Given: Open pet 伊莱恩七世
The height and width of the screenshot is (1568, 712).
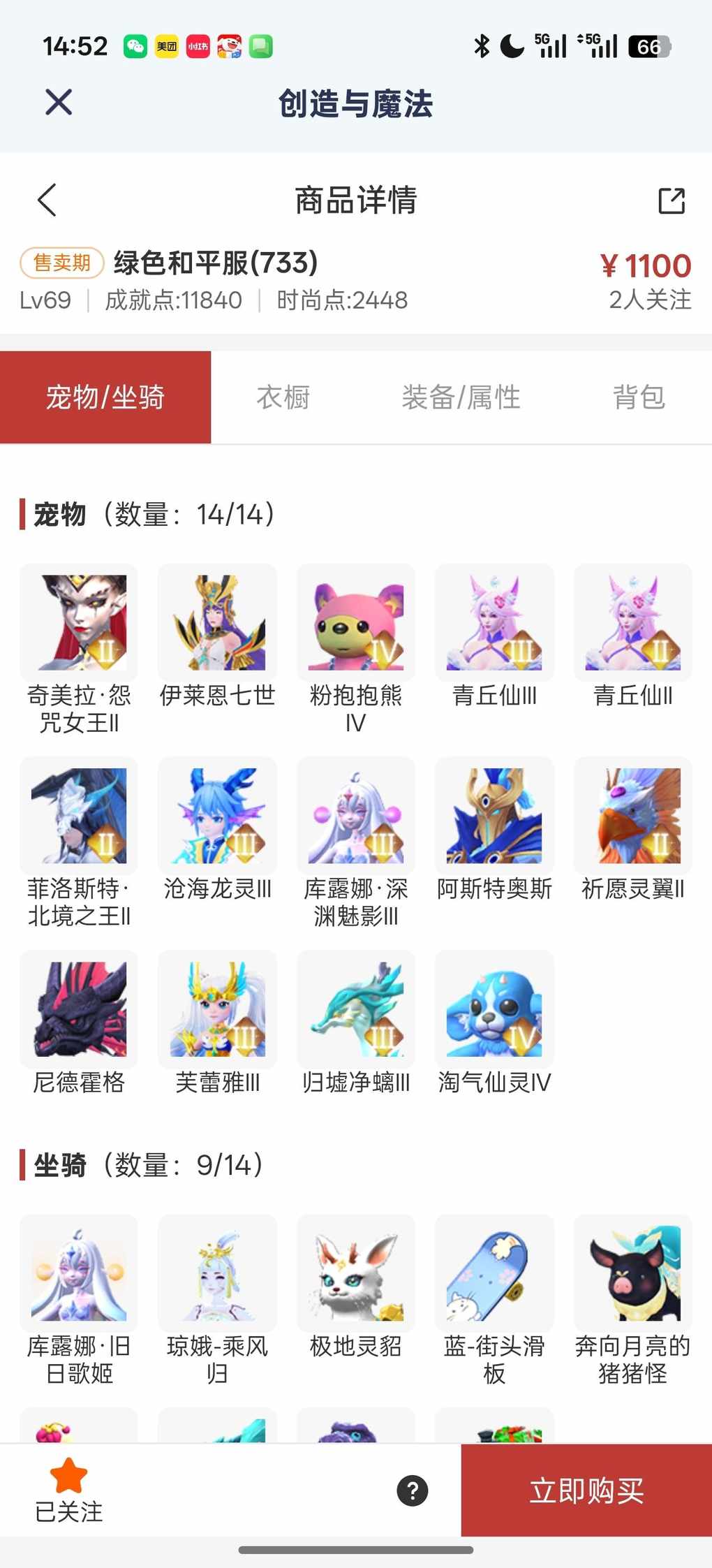Looking at the screenshot, I should 217,623.
